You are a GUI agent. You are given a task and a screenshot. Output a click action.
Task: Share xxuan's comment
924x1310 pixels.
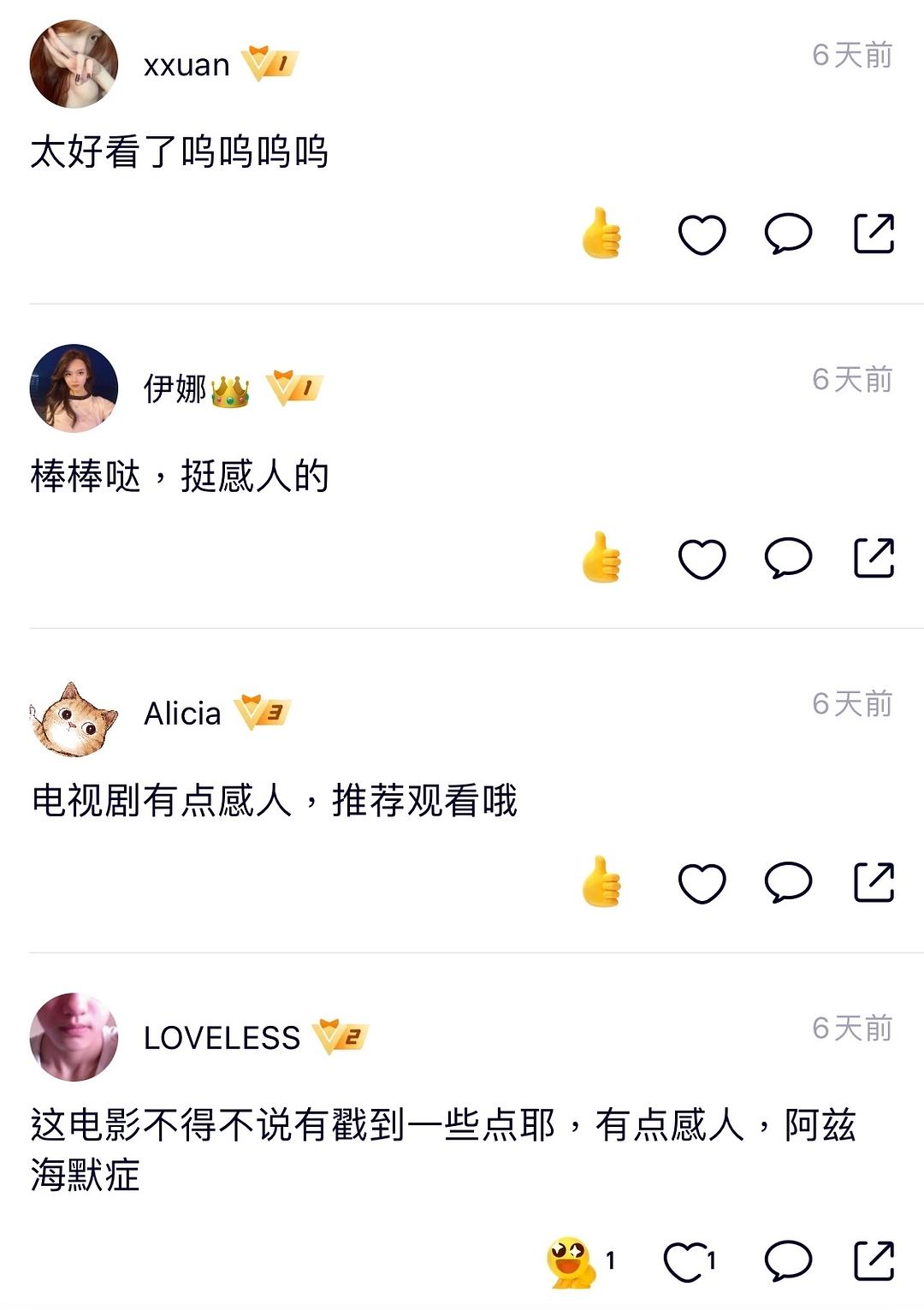tap(874, 234)
